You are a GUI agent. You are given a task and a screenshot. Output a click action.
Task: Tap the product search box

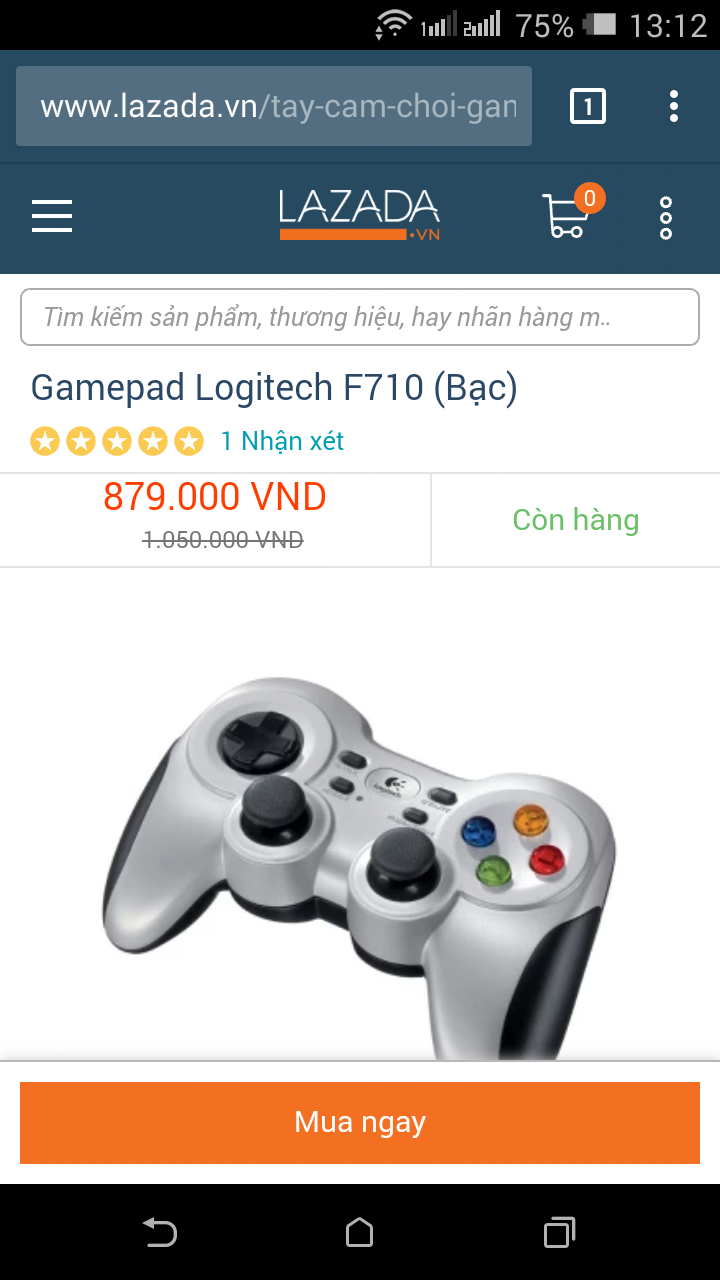pos(360,318)
